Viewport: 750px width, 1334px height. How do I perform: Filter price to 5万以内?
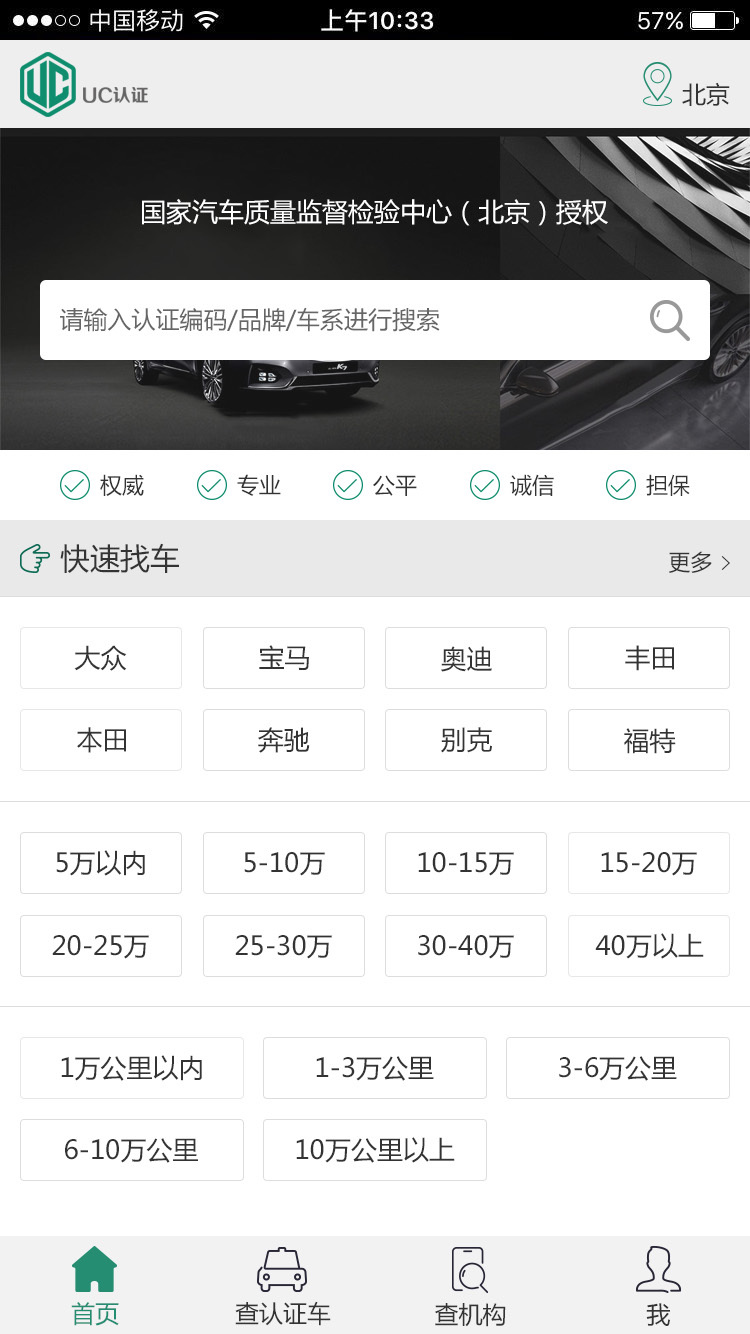pos(101,863)
